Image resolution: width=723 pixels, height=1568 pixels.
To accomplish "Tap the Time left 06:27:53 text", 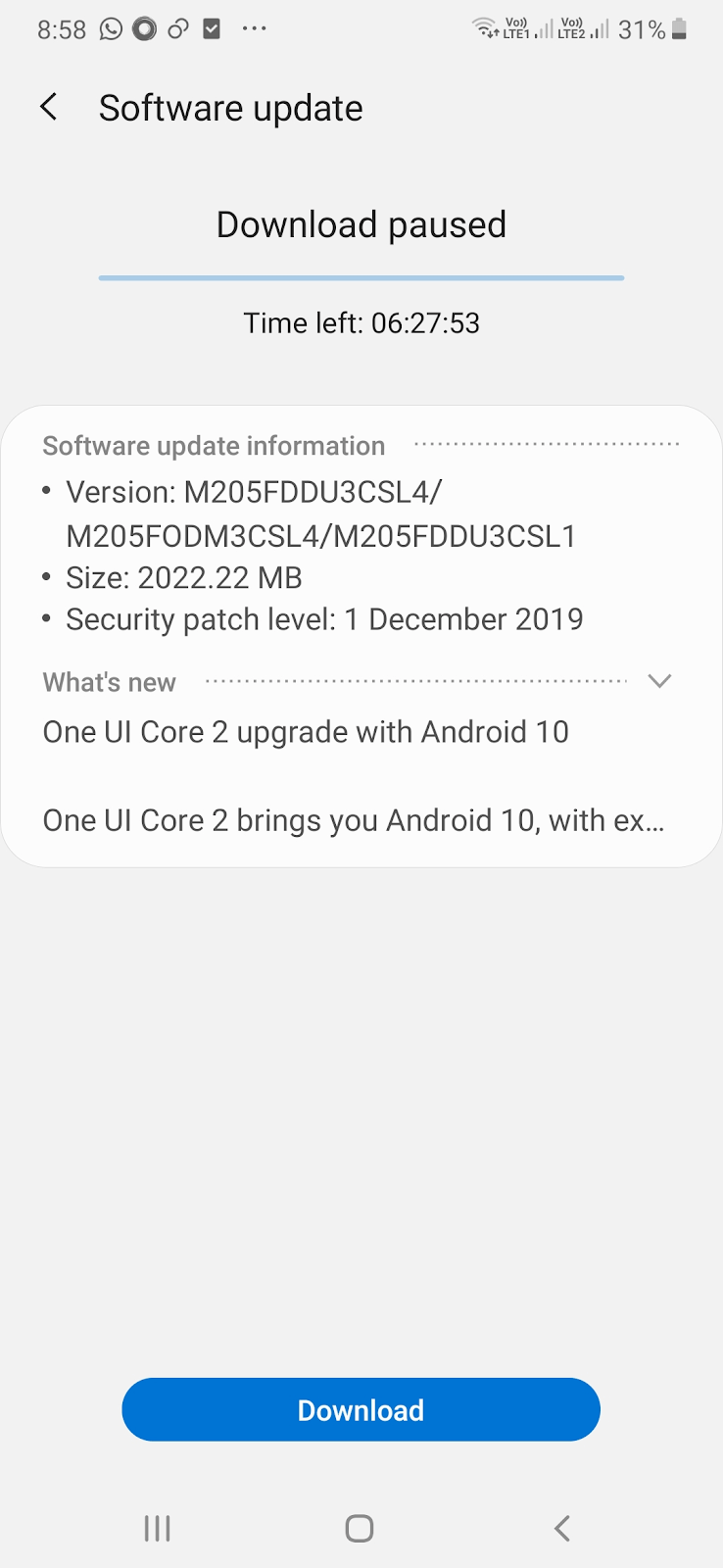I will pos(361,322).
